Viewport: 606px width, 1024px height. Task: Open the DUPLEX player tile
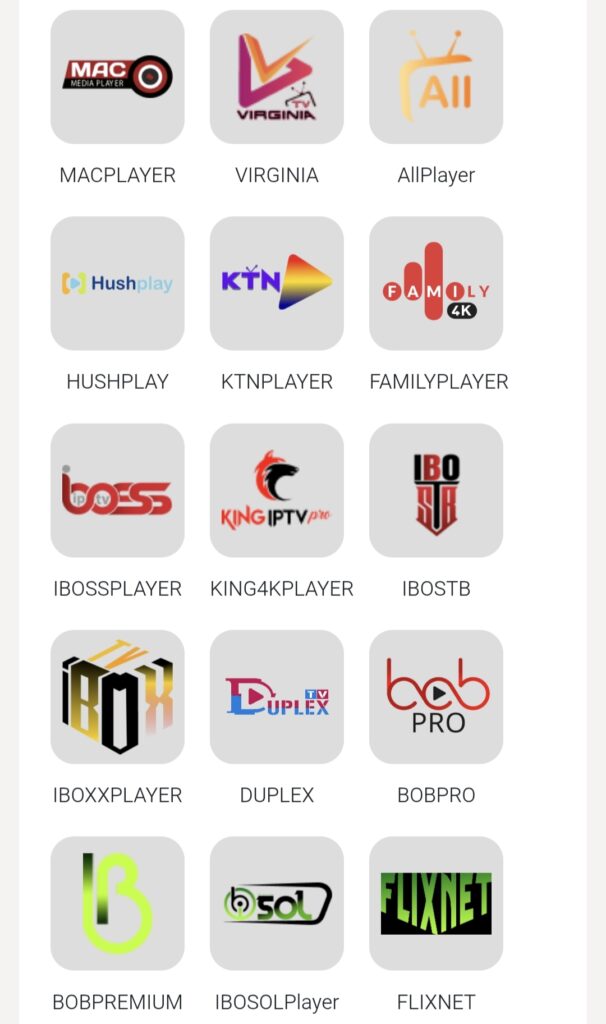[x=276, y=697]
